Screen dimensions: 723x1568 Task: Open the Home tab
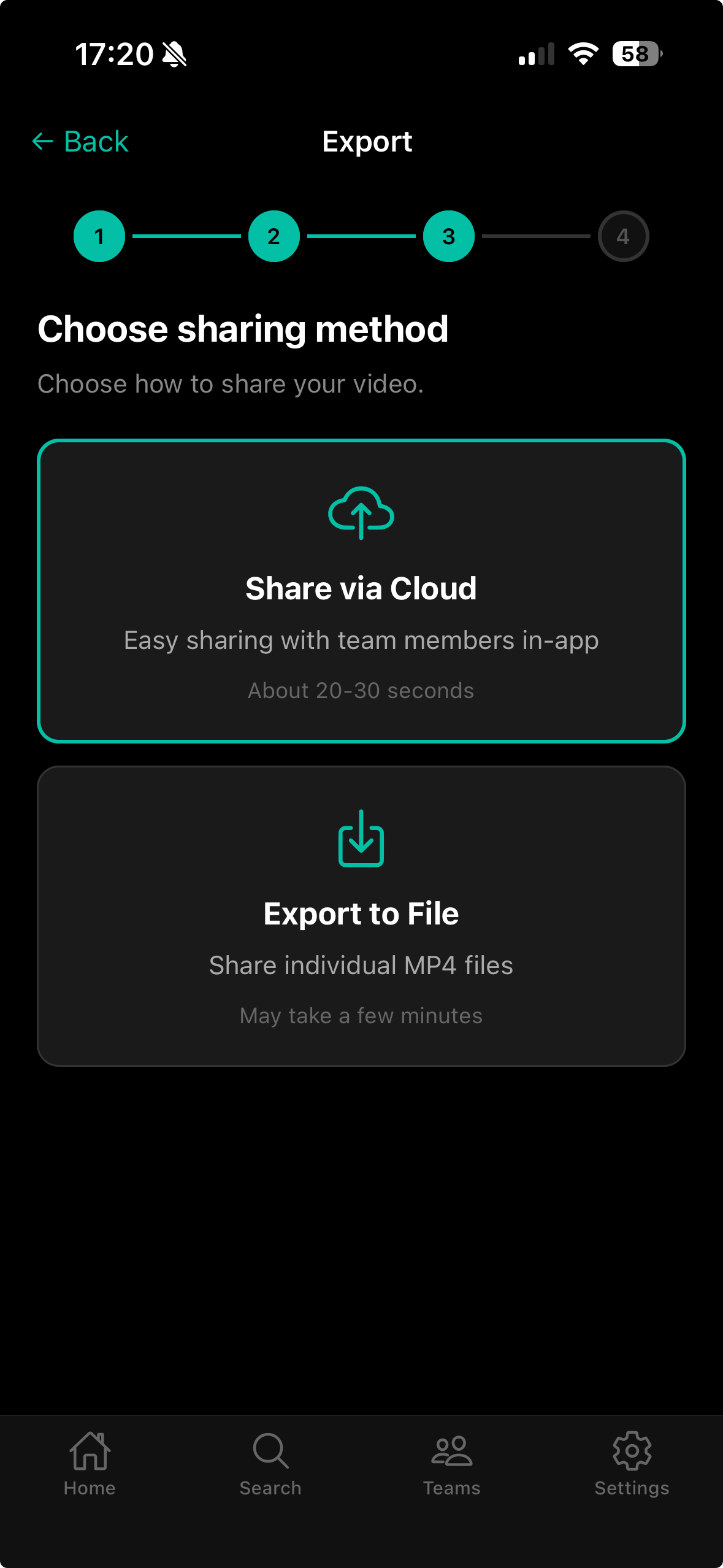pyautogui.click(x=90, y=1463)
